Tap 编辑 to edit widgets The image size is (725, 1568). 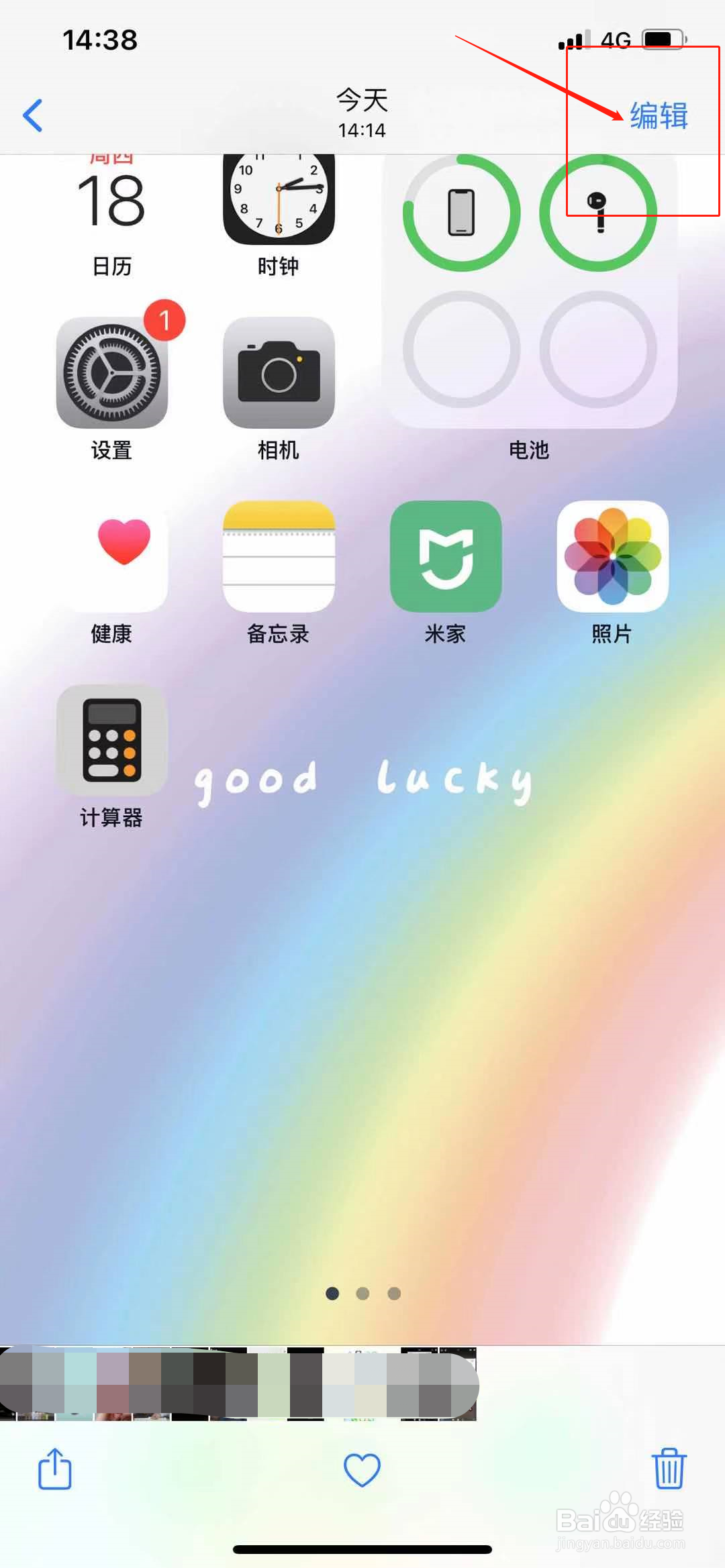(657, 116)
